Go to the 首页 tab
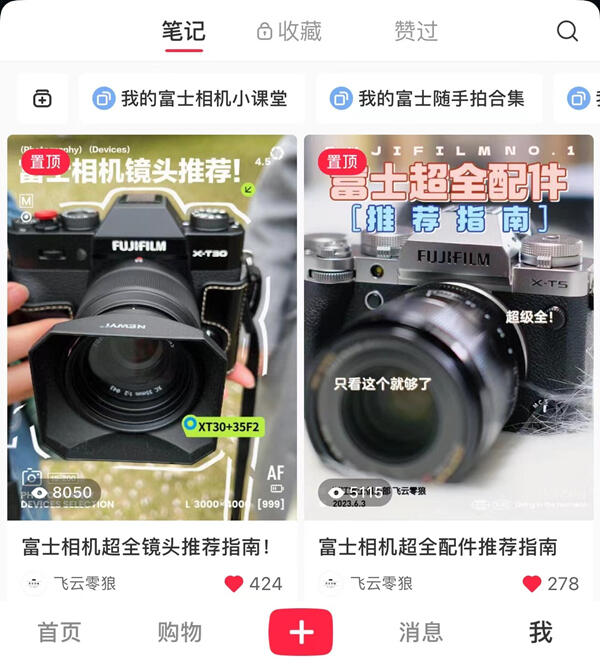 (x=59, y=632)
